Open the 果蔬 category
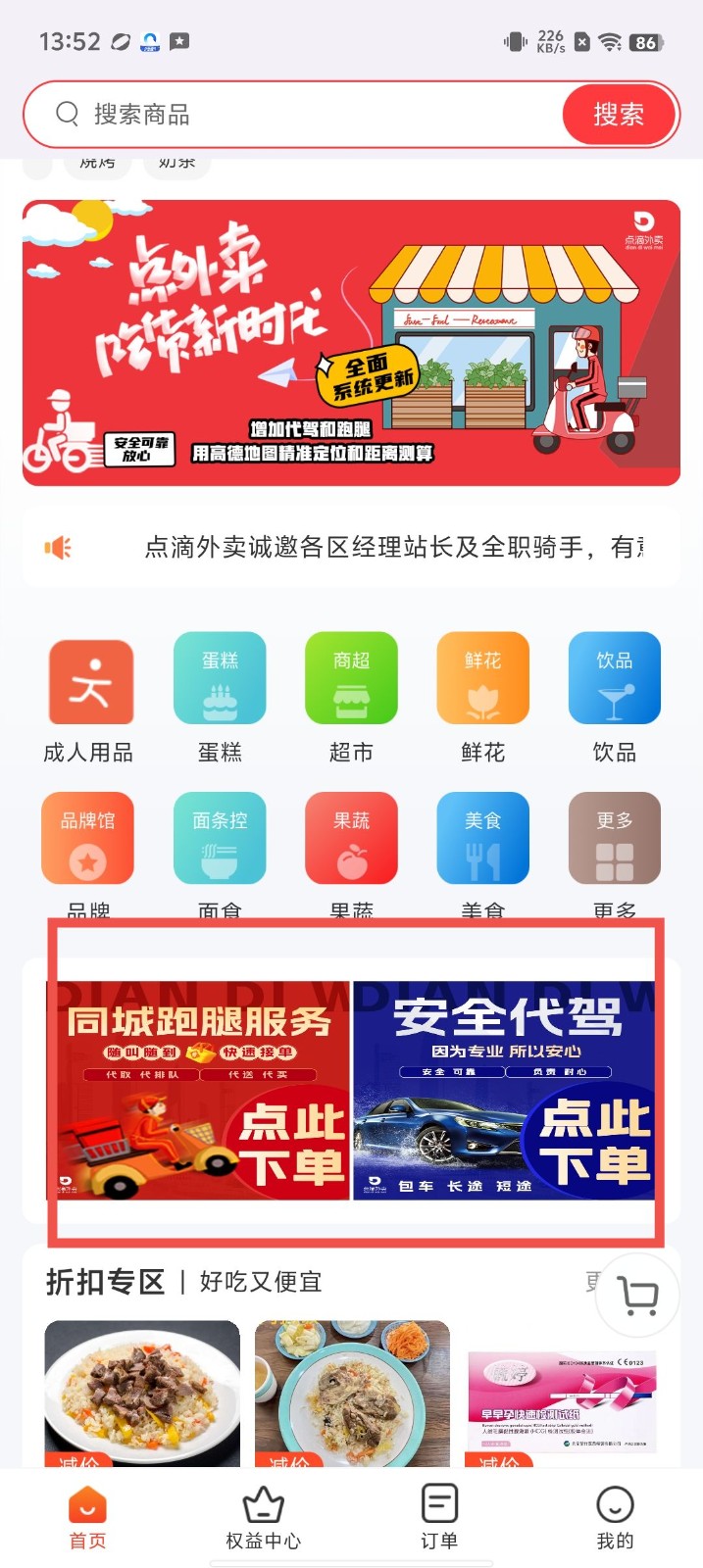Image resolution: width=703 pixels, height=1568 pixels. [x=351, y=839]
